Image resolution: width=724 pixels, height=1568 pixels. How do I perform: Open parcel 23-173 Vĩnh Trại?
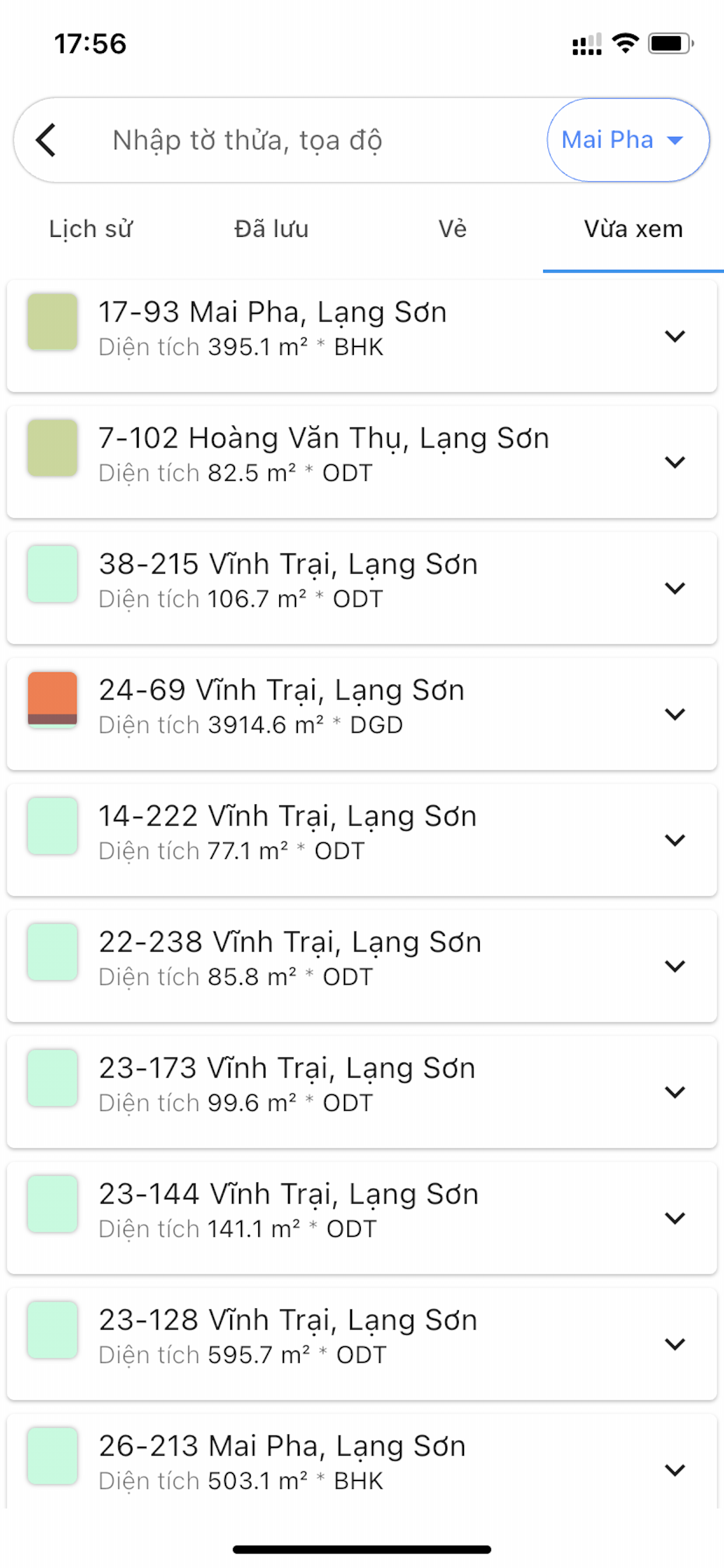point(362,1092)
